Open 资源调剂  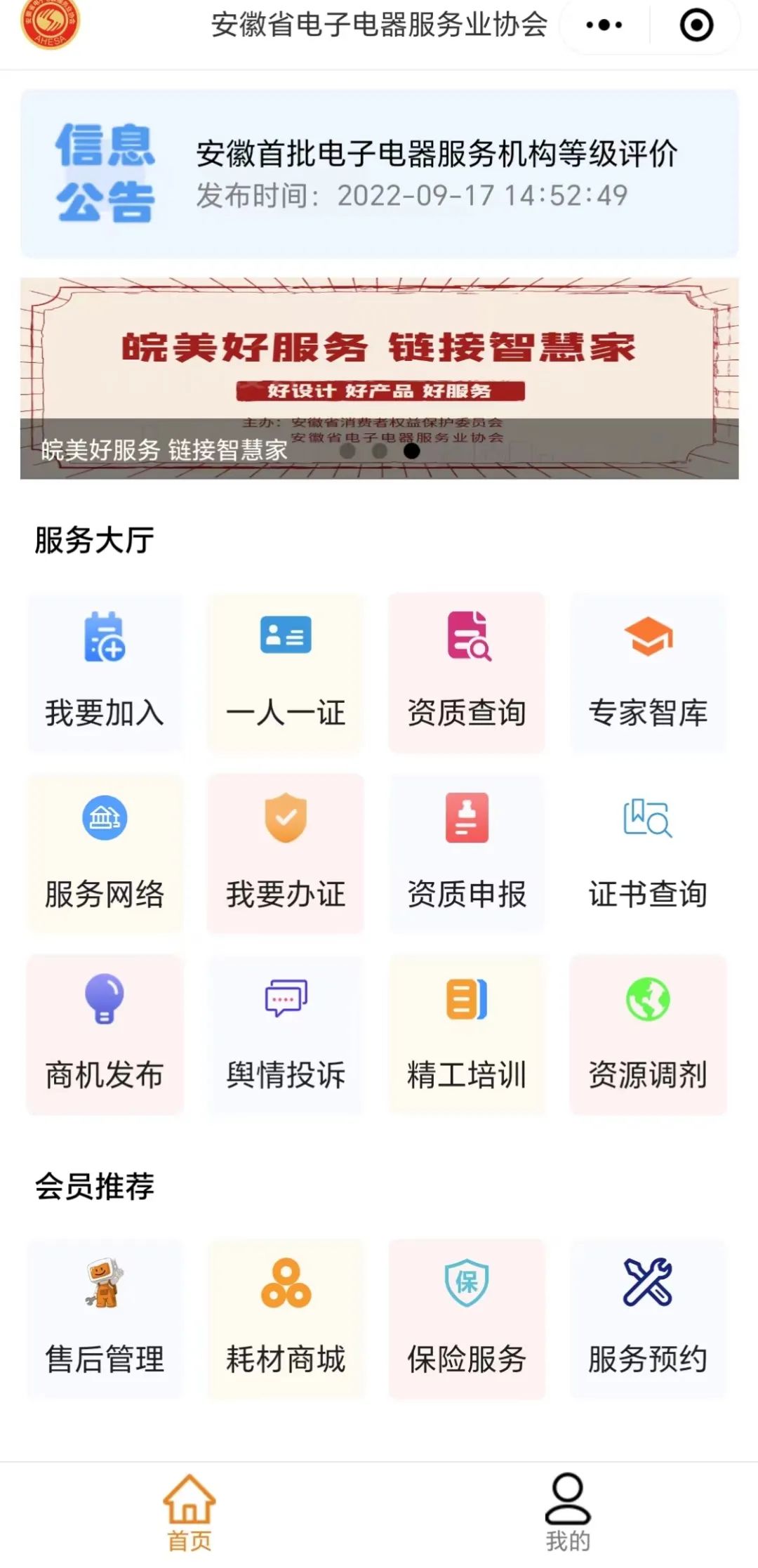648,1035
